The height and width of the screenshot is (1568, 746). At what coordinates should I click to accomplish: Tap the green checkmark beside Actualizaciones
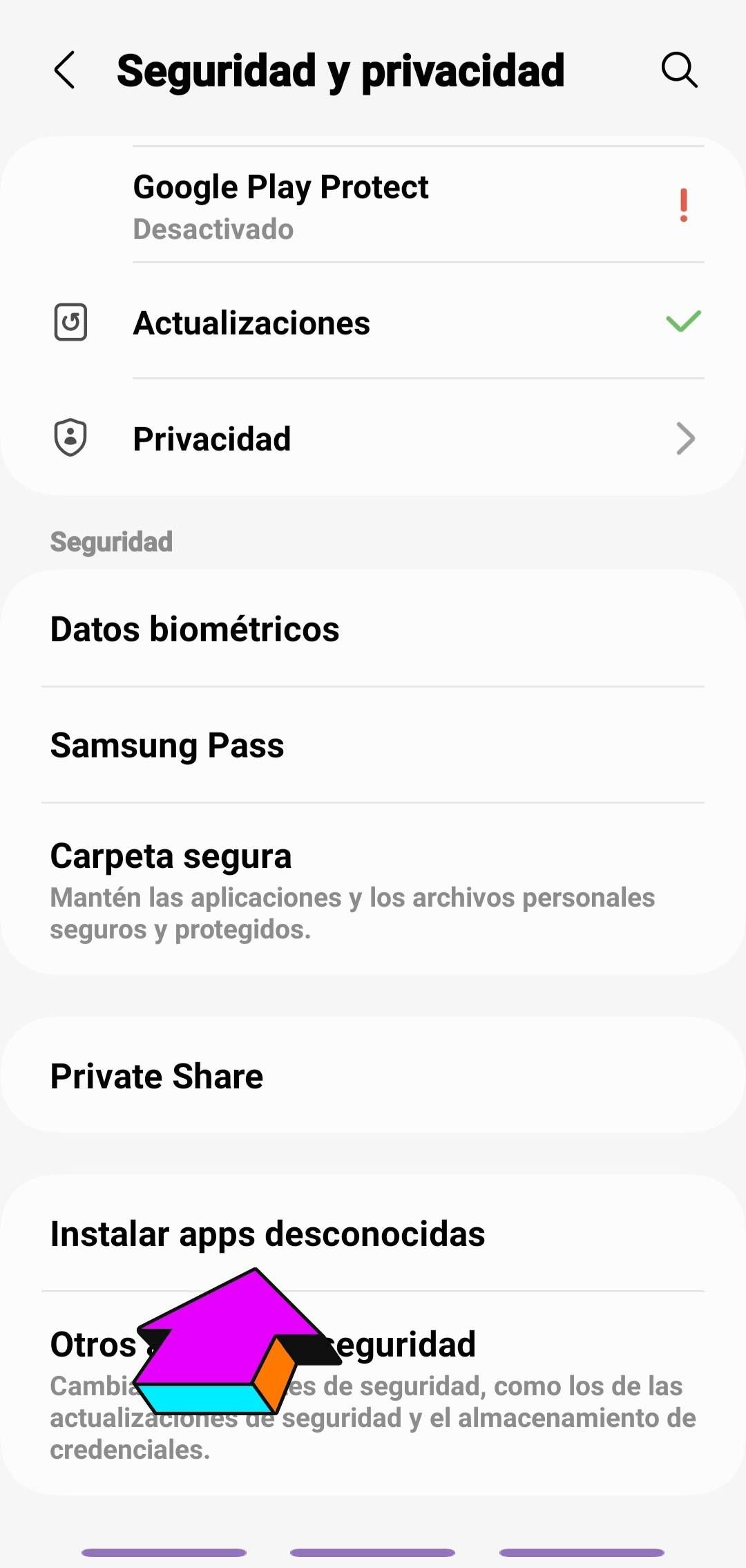pos(682,321)
